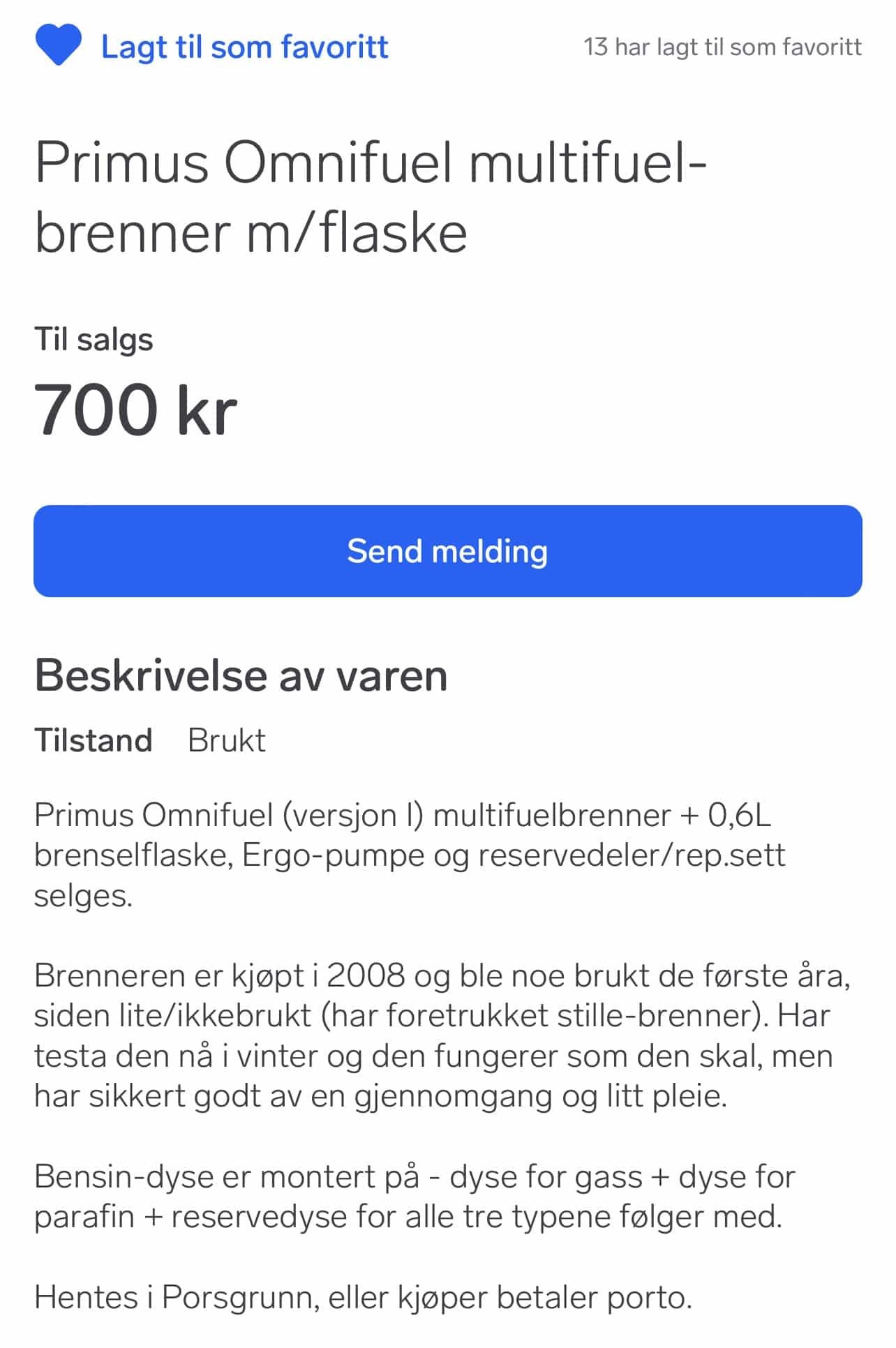Tap the Send melding button
The image size is (896, 1348).
coord(447,551)
